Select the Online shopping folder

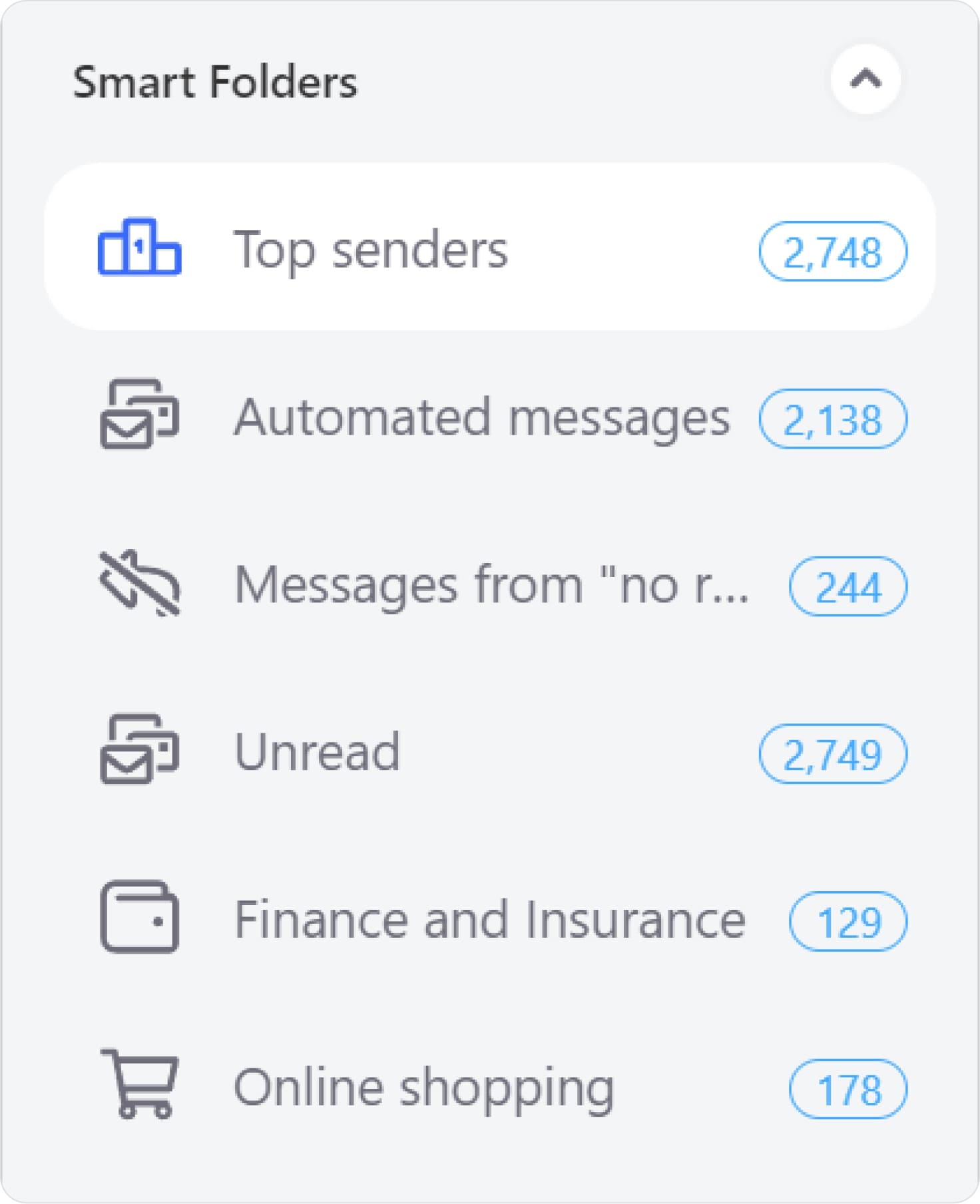point(426,1087)
